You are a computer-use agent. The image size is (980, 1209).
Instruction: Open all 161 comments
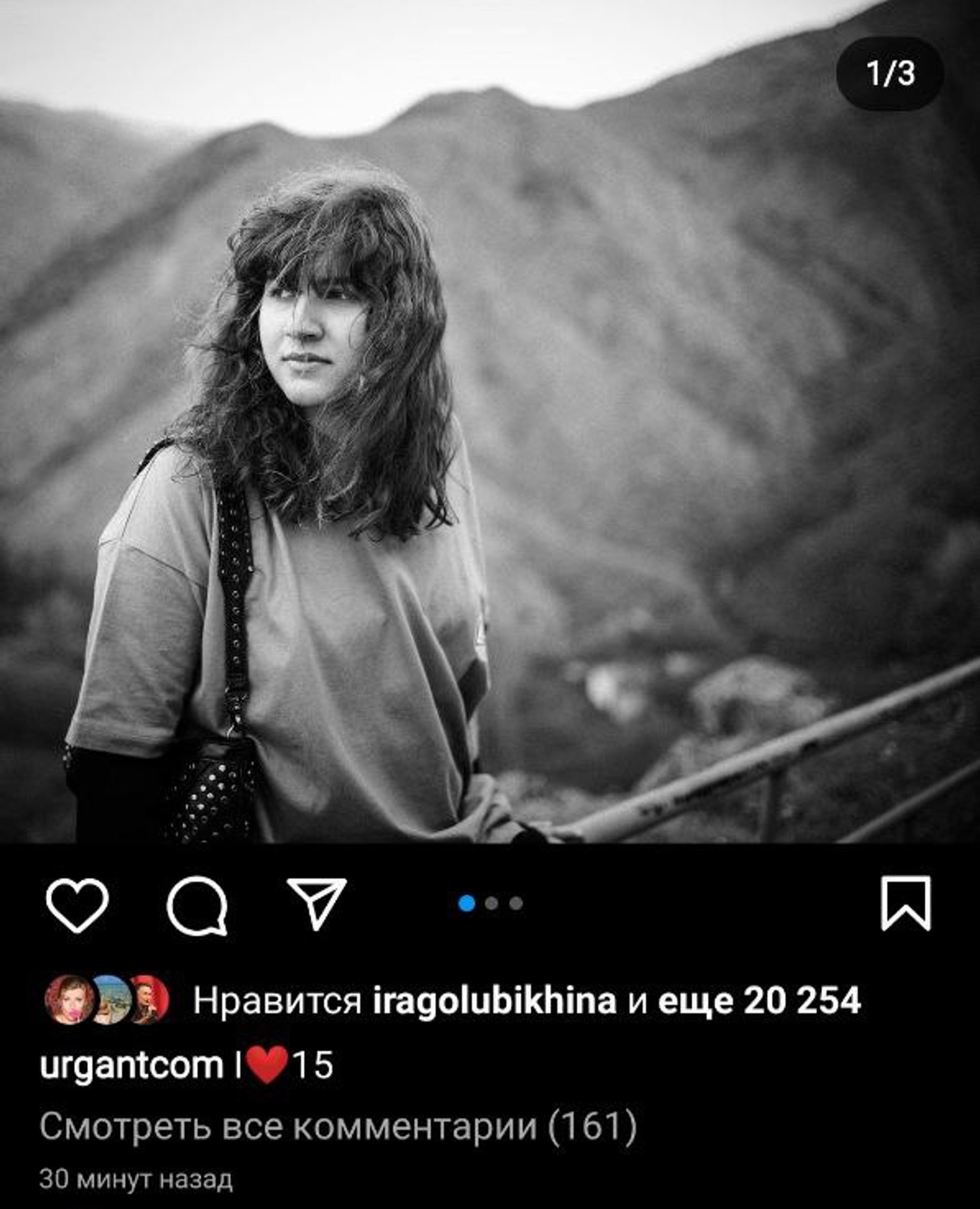(337, 1126)
